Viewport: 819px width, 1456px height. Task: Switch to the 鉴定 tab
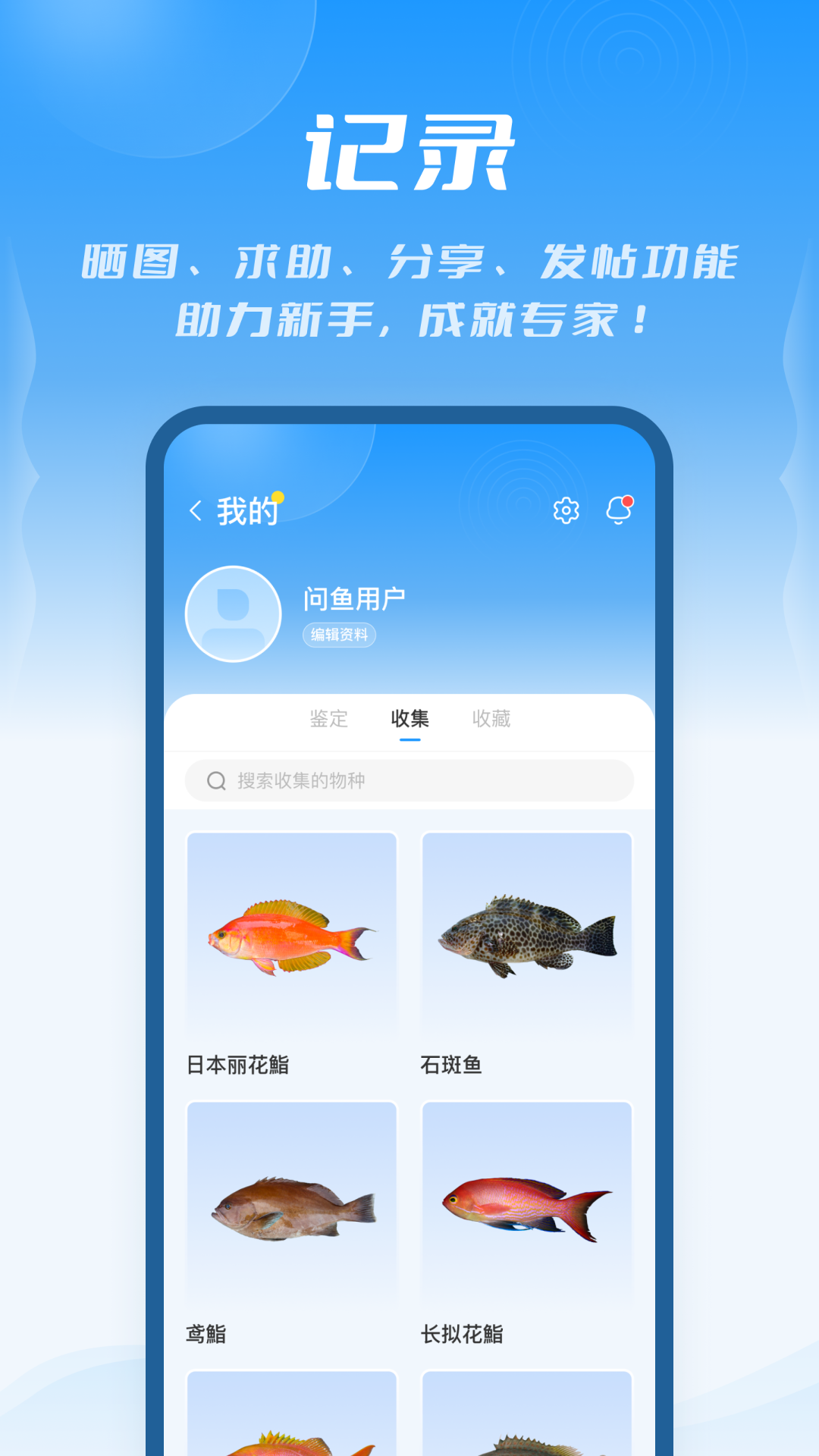tap(328, 719)
